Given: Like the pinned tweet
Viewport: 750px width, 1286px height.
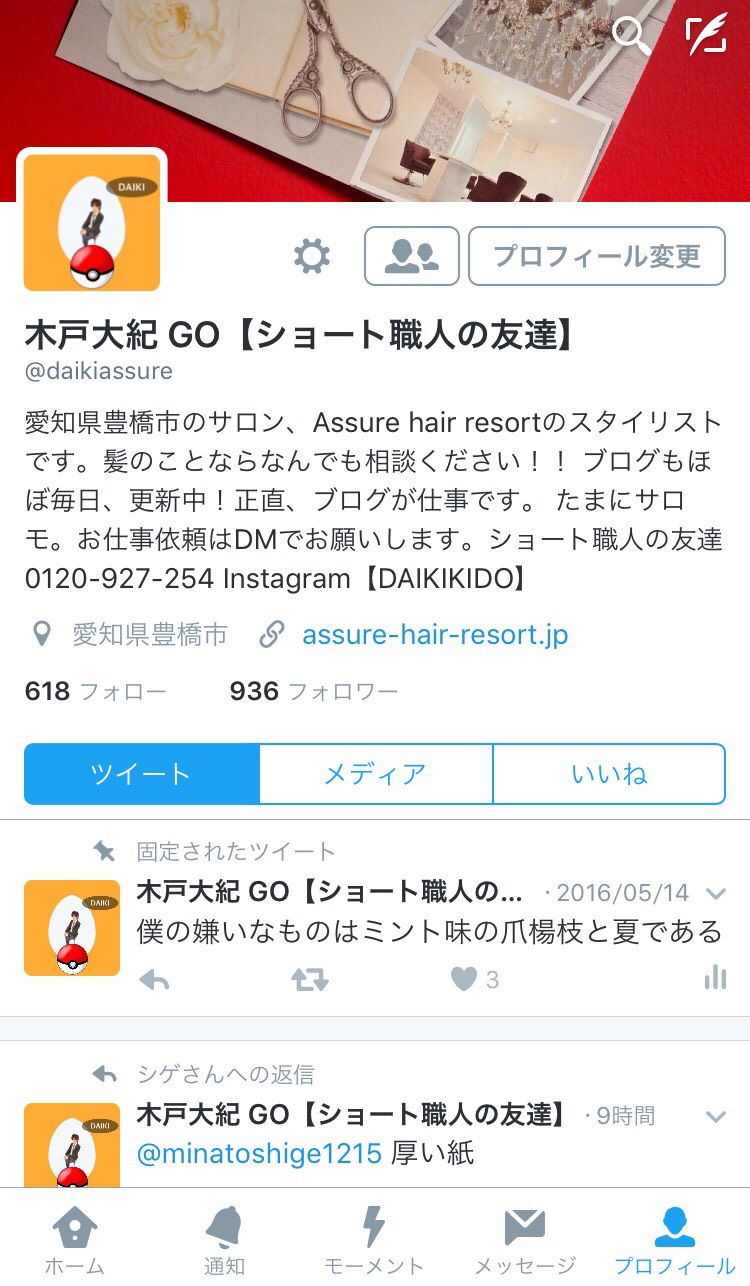Looking at the screenshot, I should [464, 980].
